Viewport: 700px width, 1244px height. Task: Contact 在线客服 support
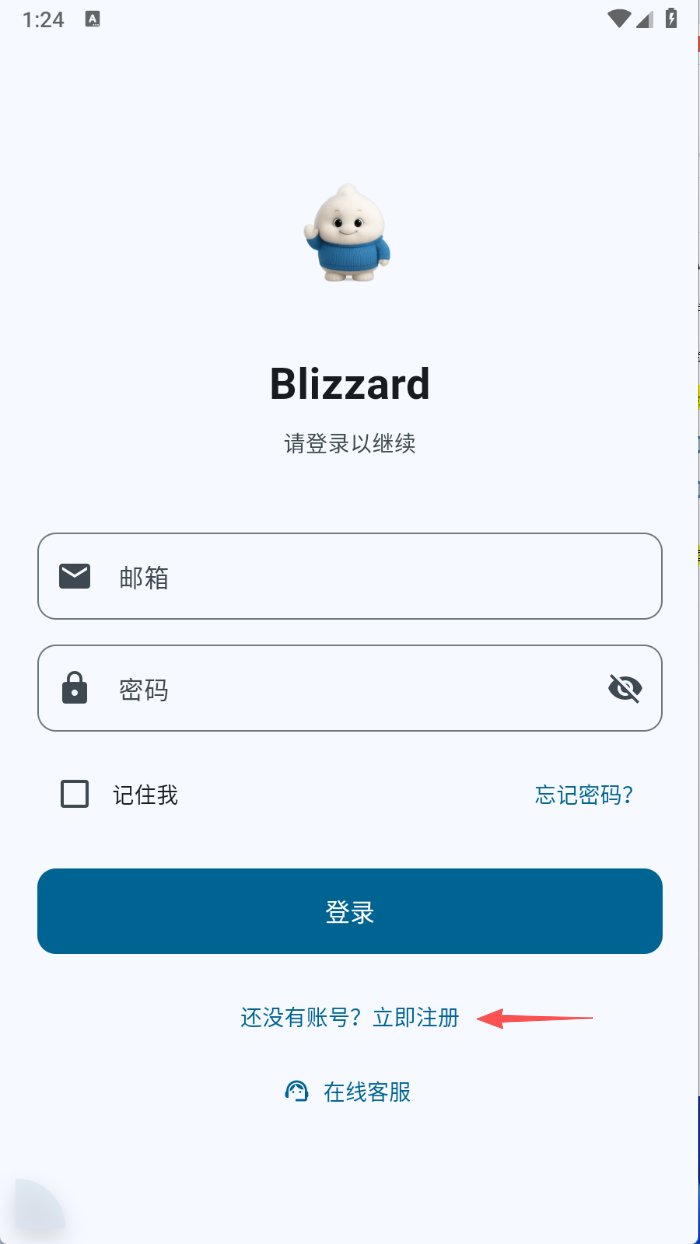(350, 1092)
